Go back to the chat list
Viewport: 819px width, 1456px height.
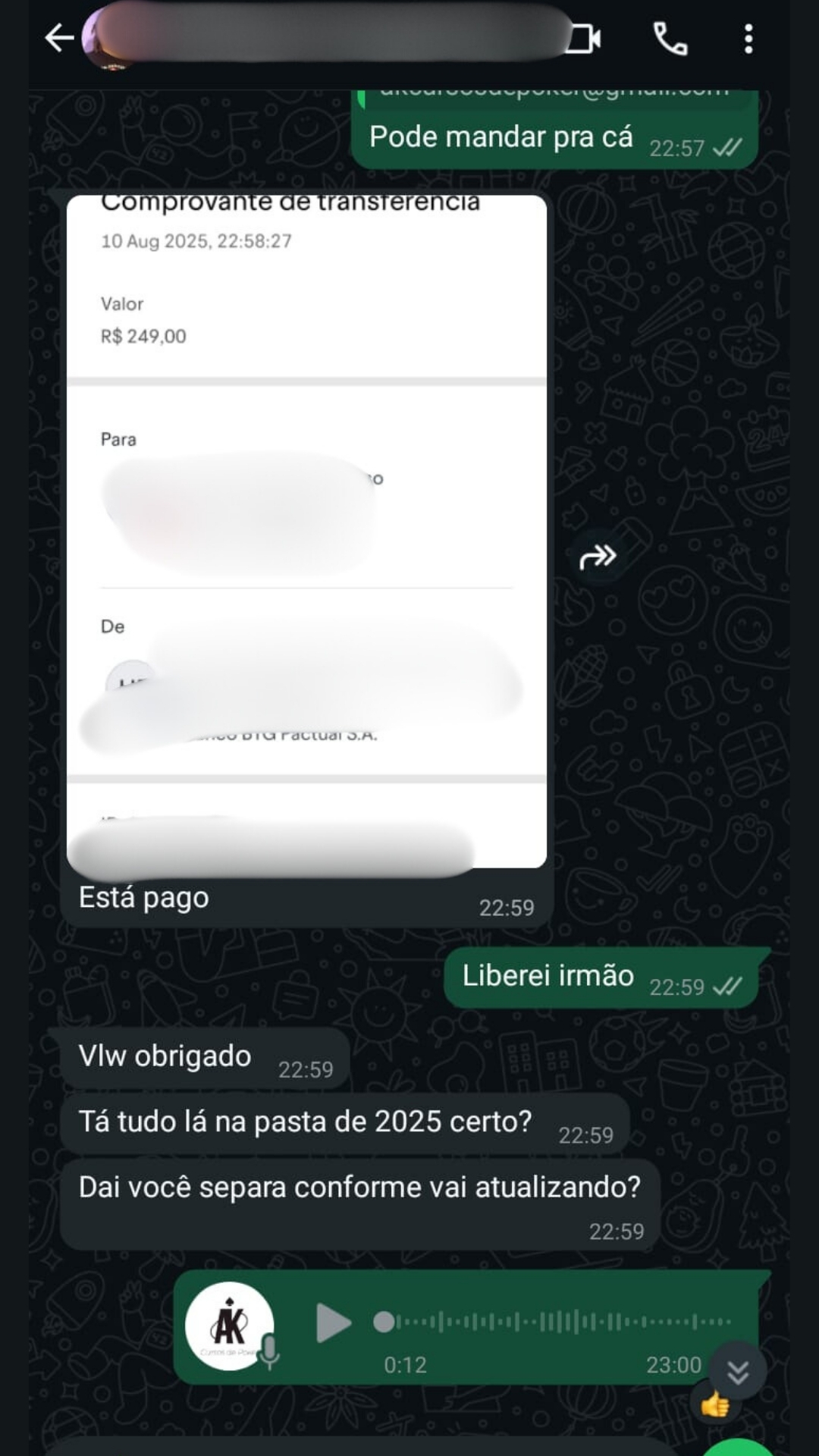[58, 38]
